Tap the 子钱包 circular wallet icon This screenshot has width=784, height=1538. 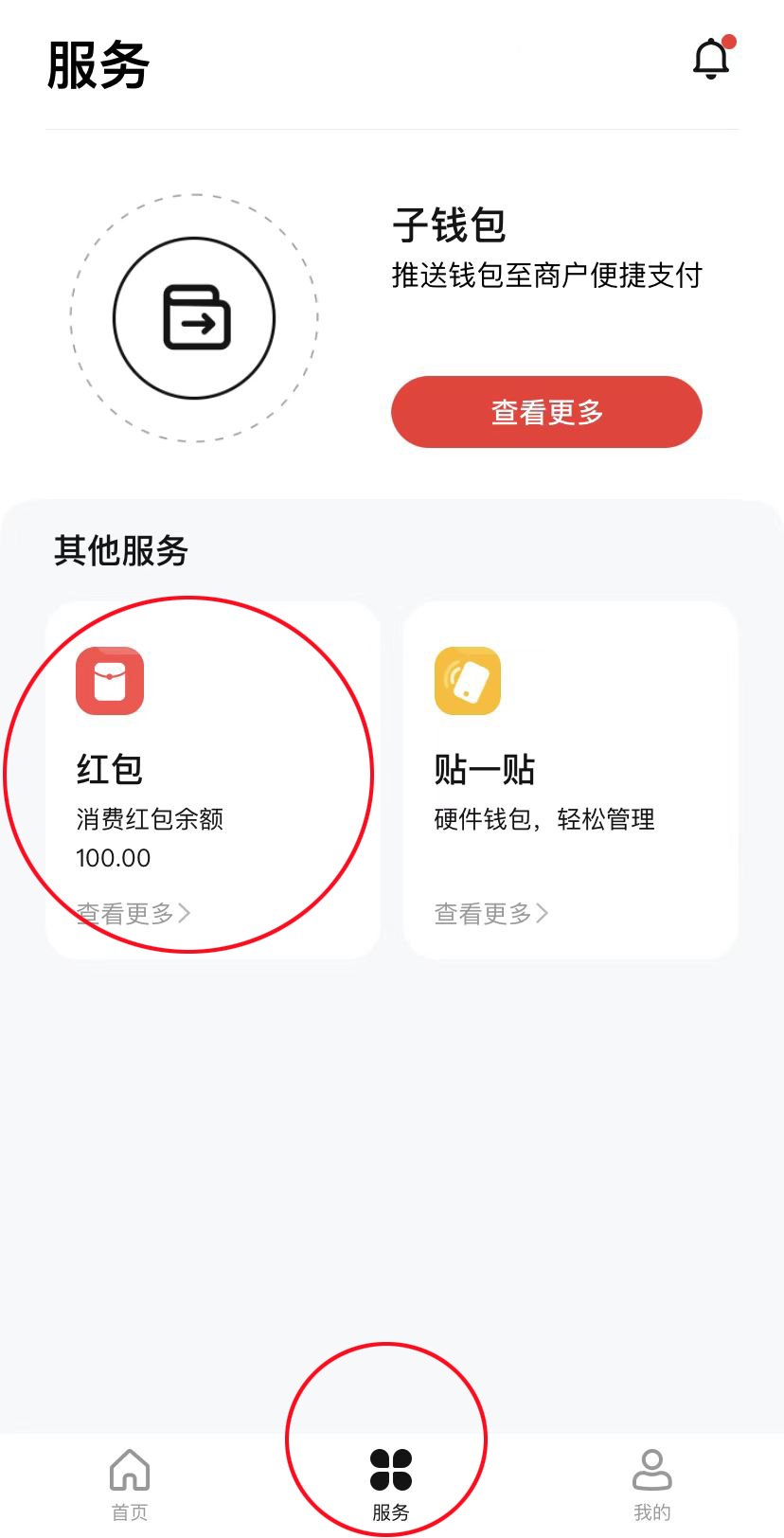click(194, 318)
